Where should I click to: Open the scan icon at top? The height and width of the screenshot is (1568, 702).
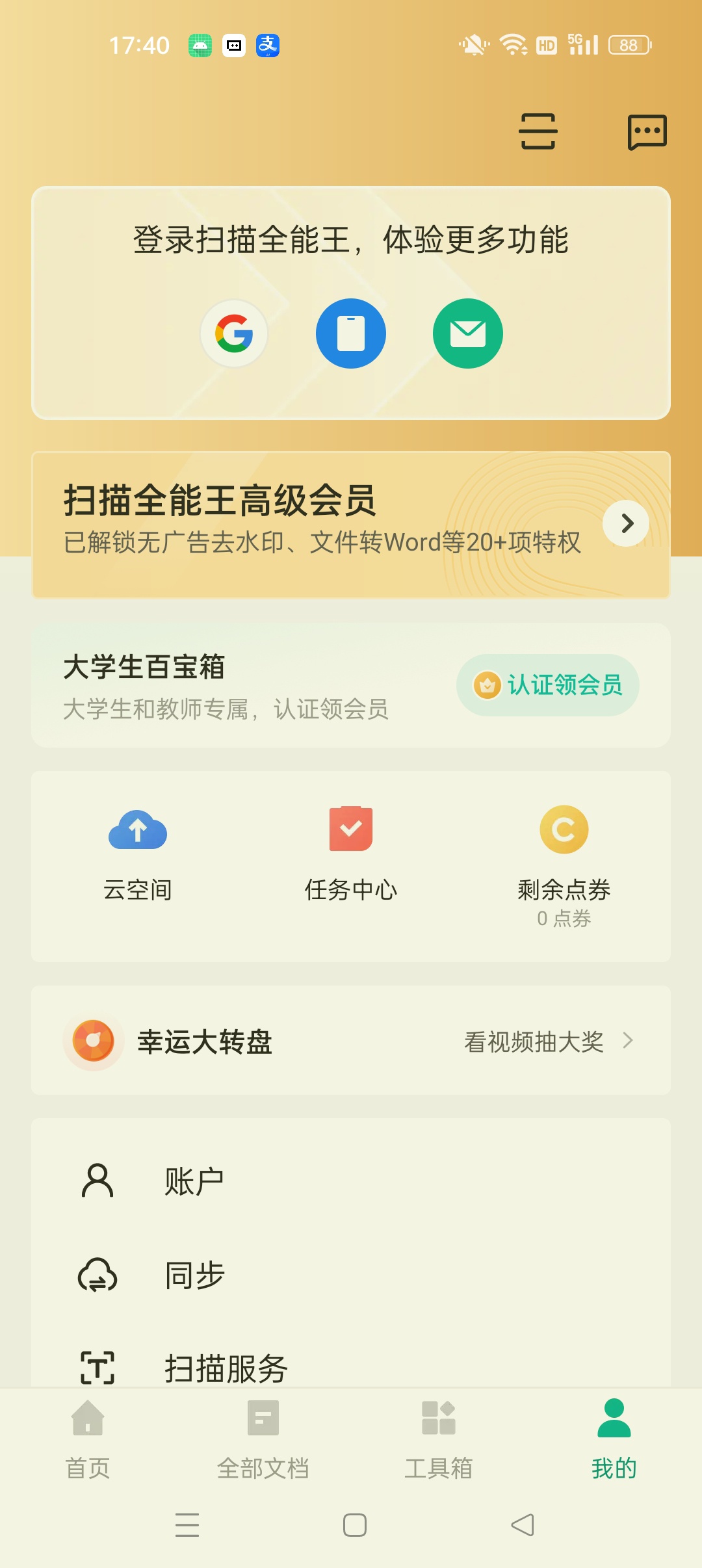pos(538,131)
